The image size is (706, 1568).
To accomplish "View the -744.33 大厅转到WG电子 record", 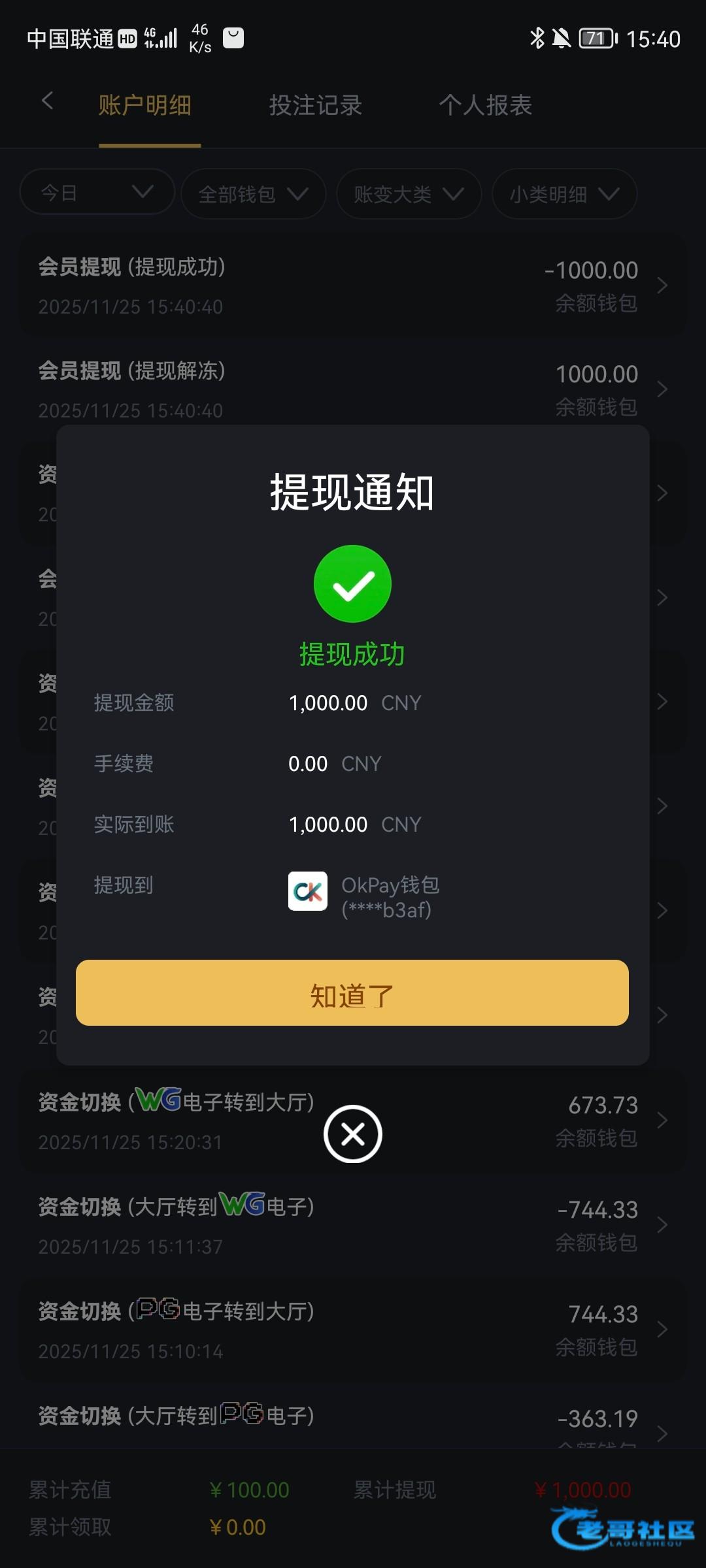I will [353, 1226].
